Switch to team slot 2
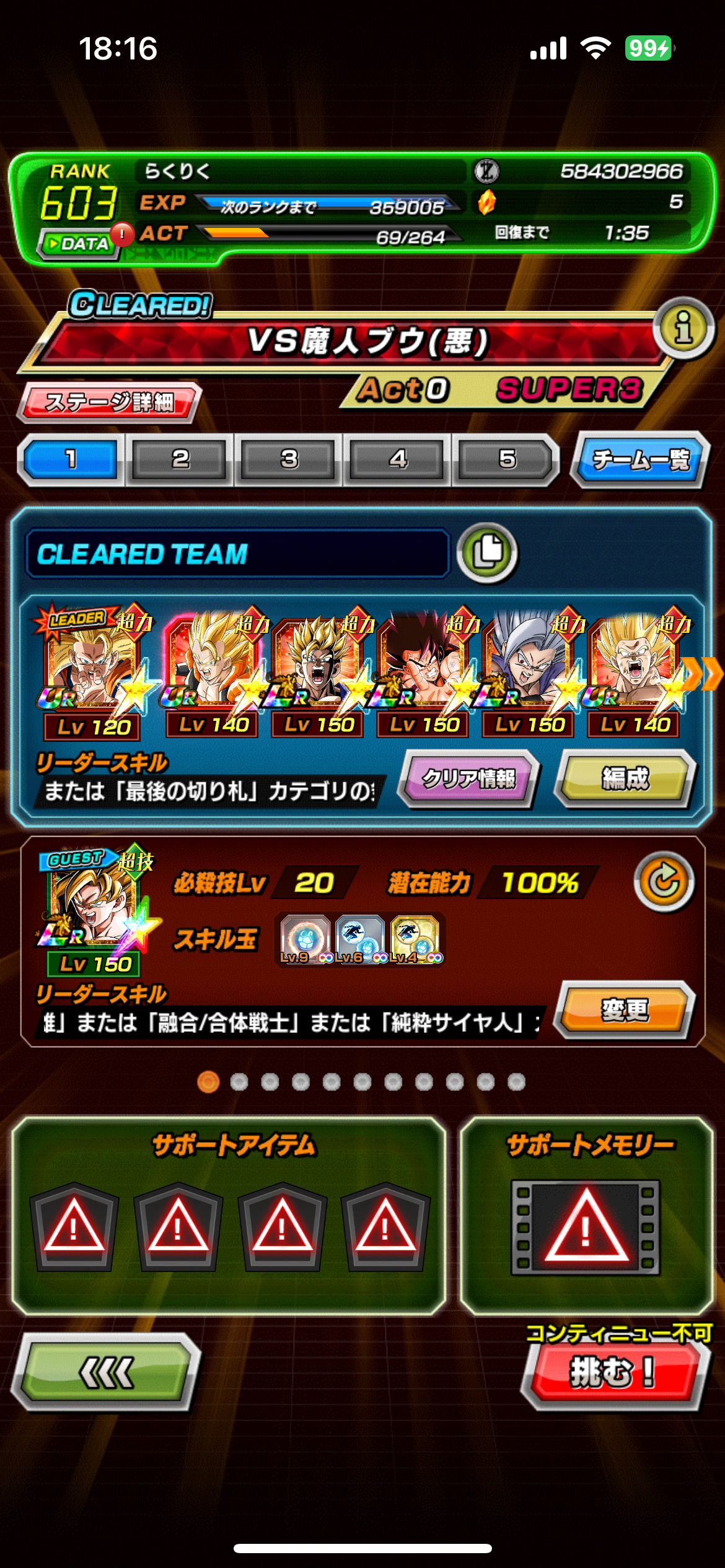 180,460
